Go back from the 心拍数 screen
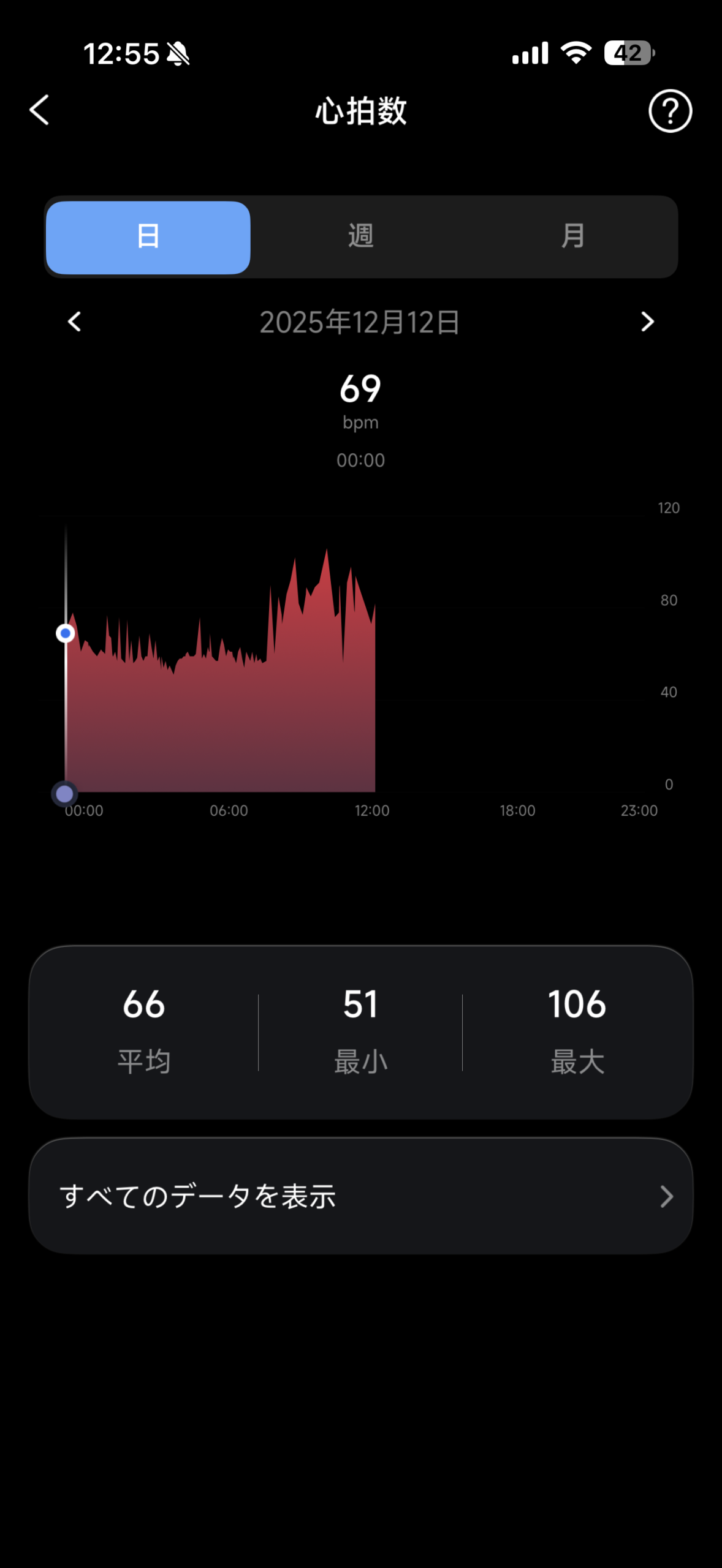Screen dimensions: 722x1568 [40, 110]
